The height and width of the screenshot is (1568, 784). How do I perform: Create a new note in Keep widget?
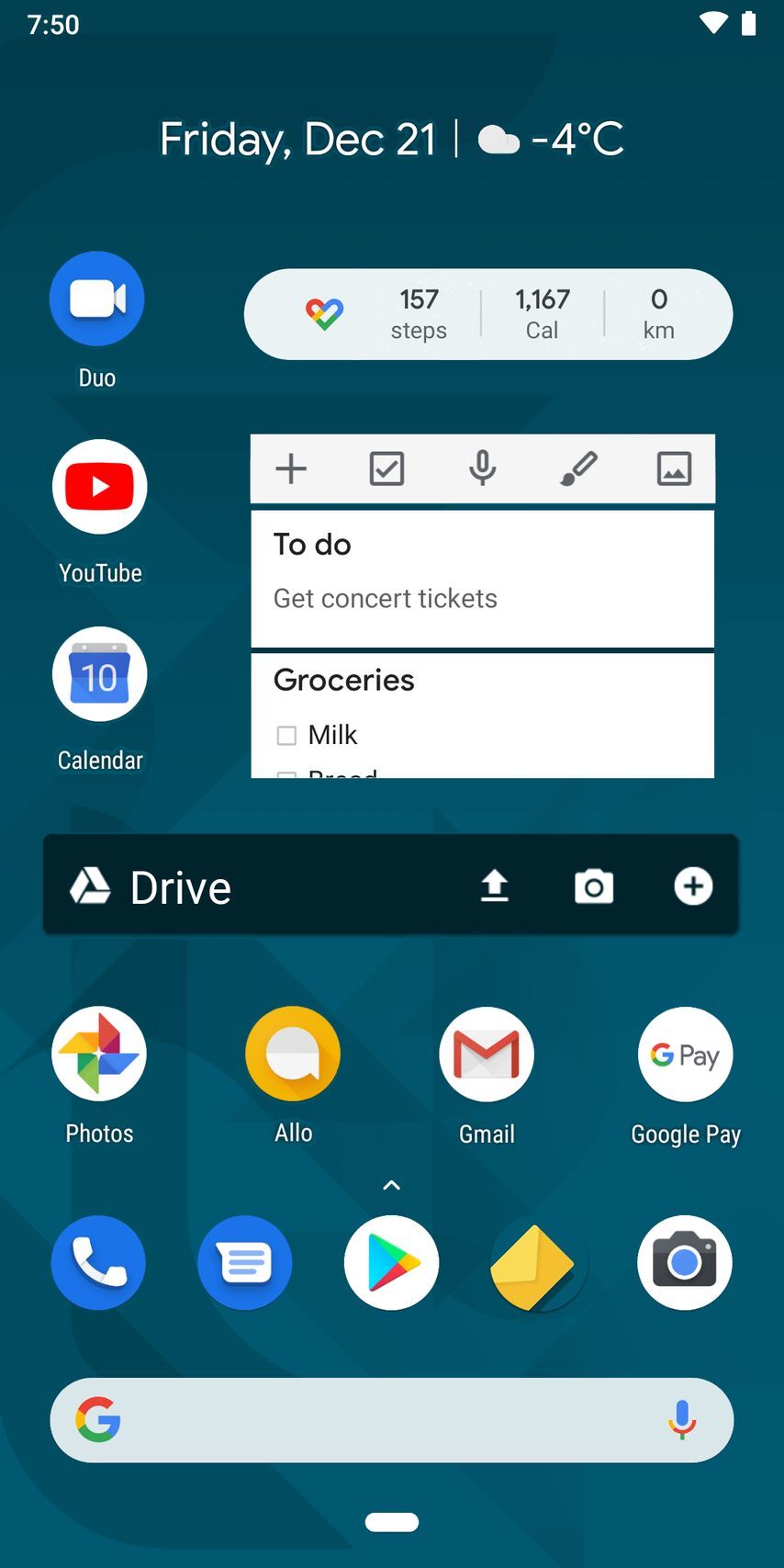291,468
